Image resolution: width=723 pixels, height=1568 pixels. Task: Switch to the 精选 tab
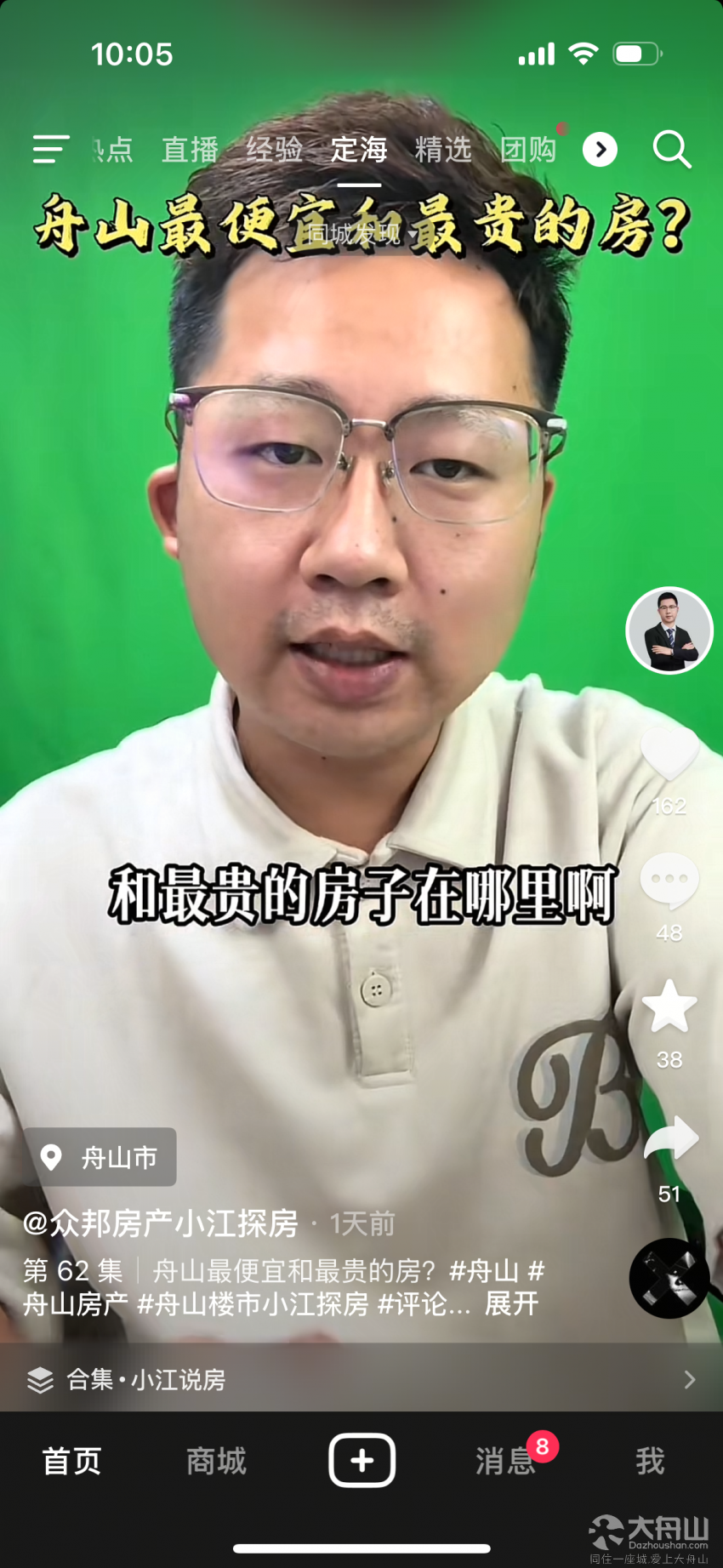click(x=443, y=150)
